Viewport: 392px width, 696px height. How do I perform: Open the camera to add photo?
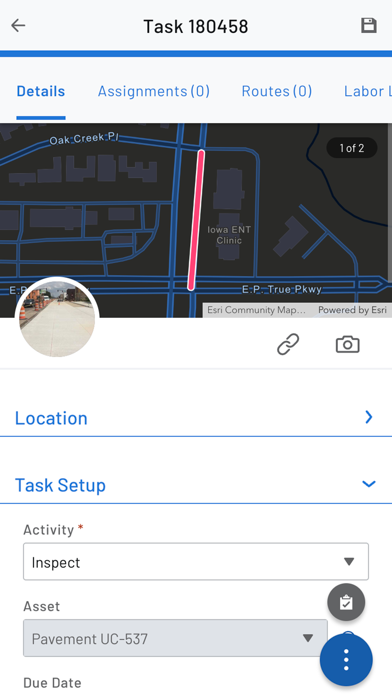(x=347, y=344)
